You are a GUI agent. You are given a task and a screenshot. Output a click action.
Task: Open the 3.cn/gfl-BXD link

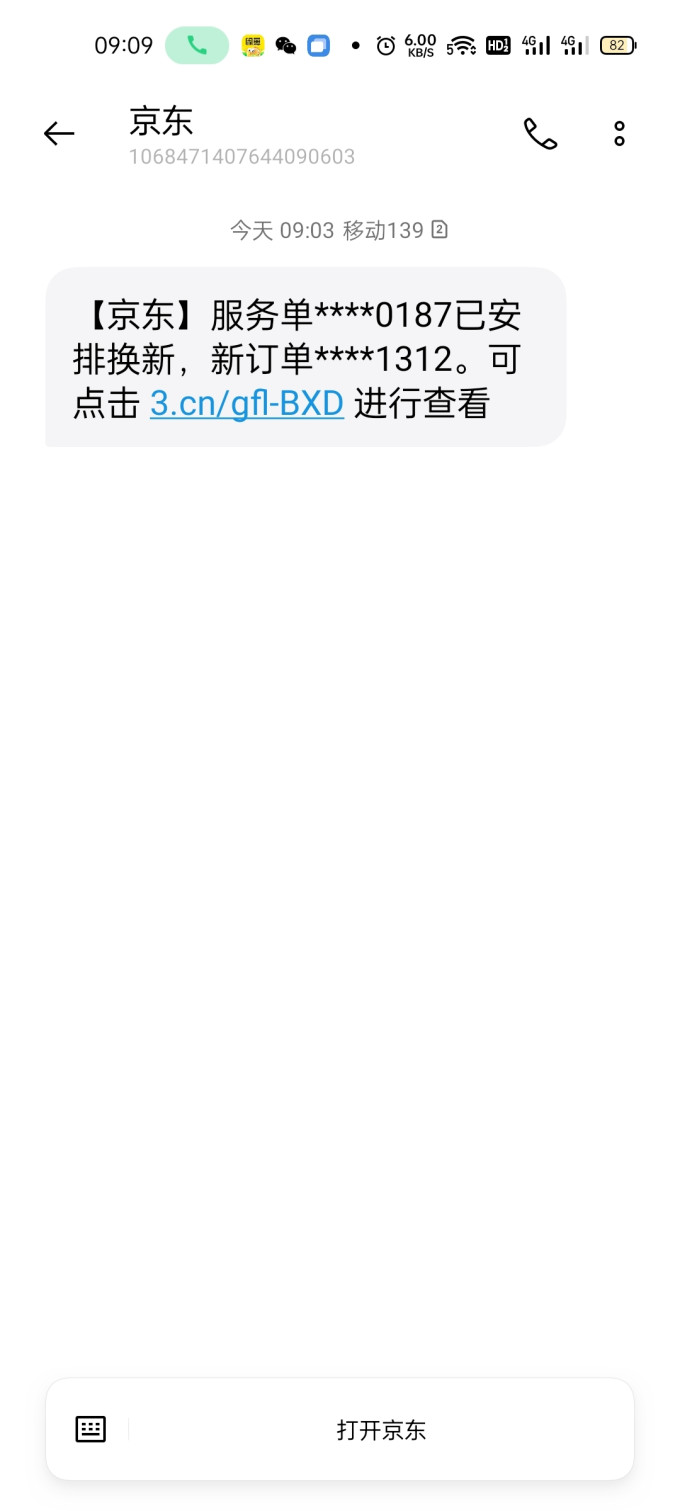click(247, 403)
